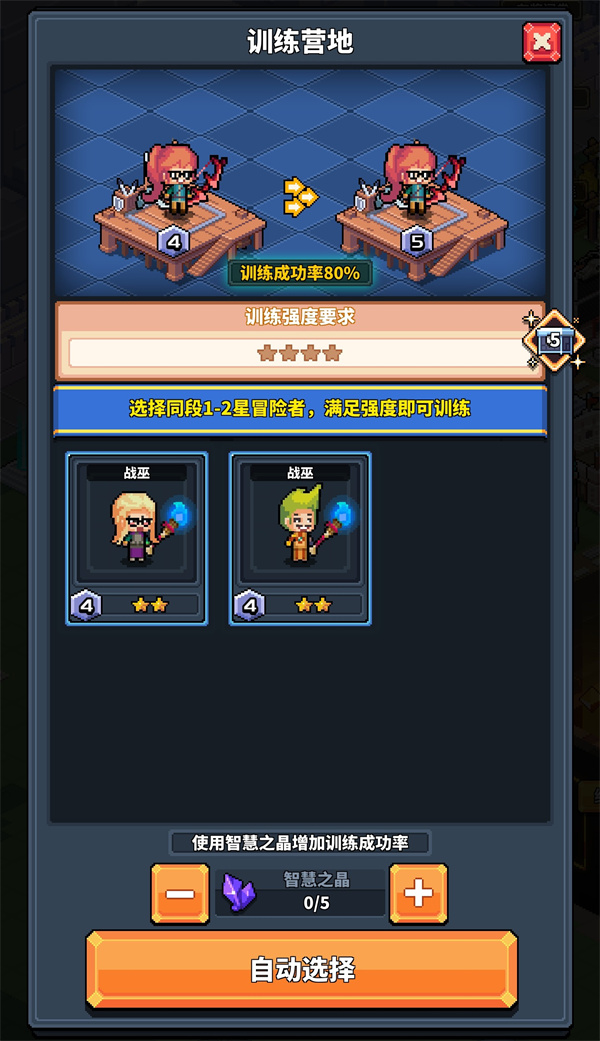Viewport: 600px width, 1041px height.
Task: Open the level 5 reward chest icon
Action: [553, 341]
